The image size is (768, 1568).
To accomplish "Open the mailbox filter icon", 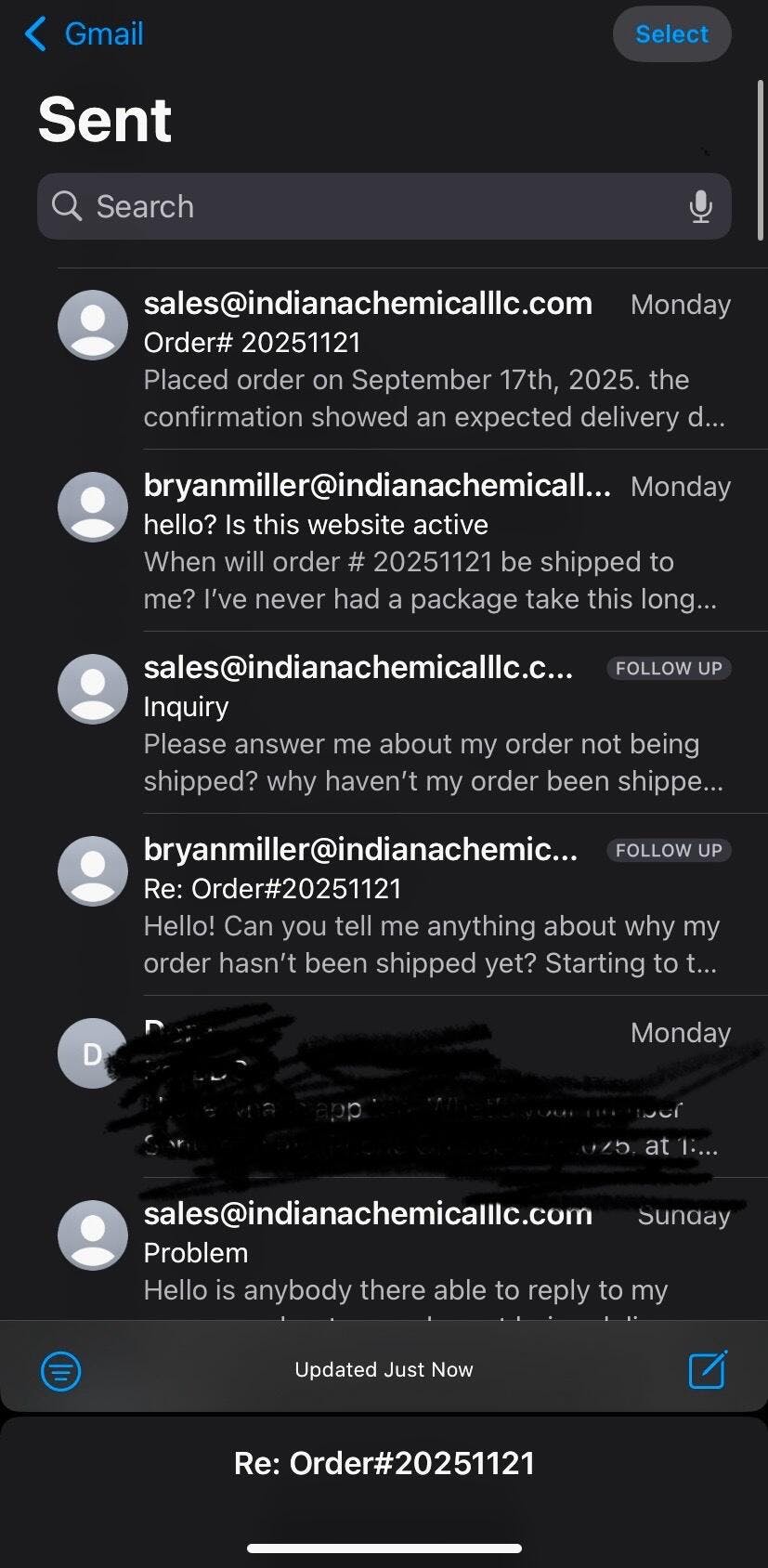I will (x=61, y=1370).
